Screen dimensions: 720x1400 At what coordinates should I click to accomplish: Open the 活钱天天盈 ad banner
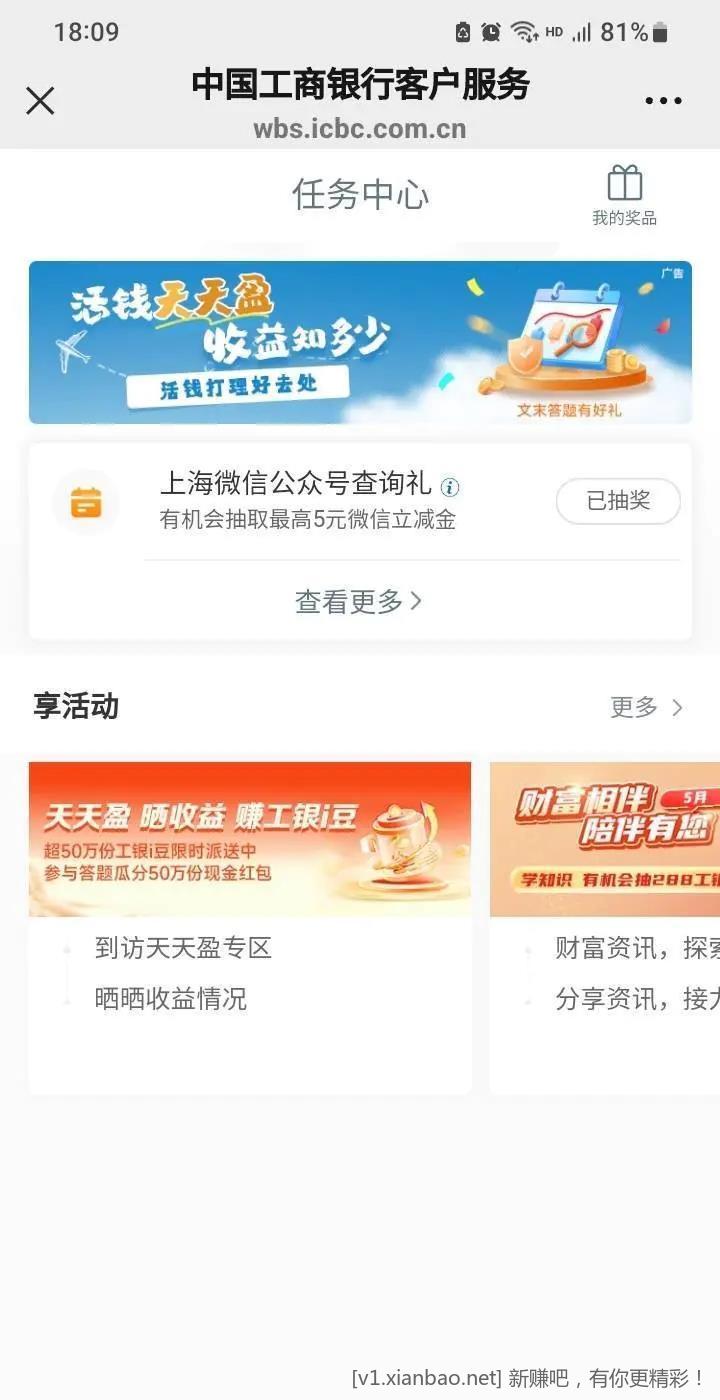360,342
